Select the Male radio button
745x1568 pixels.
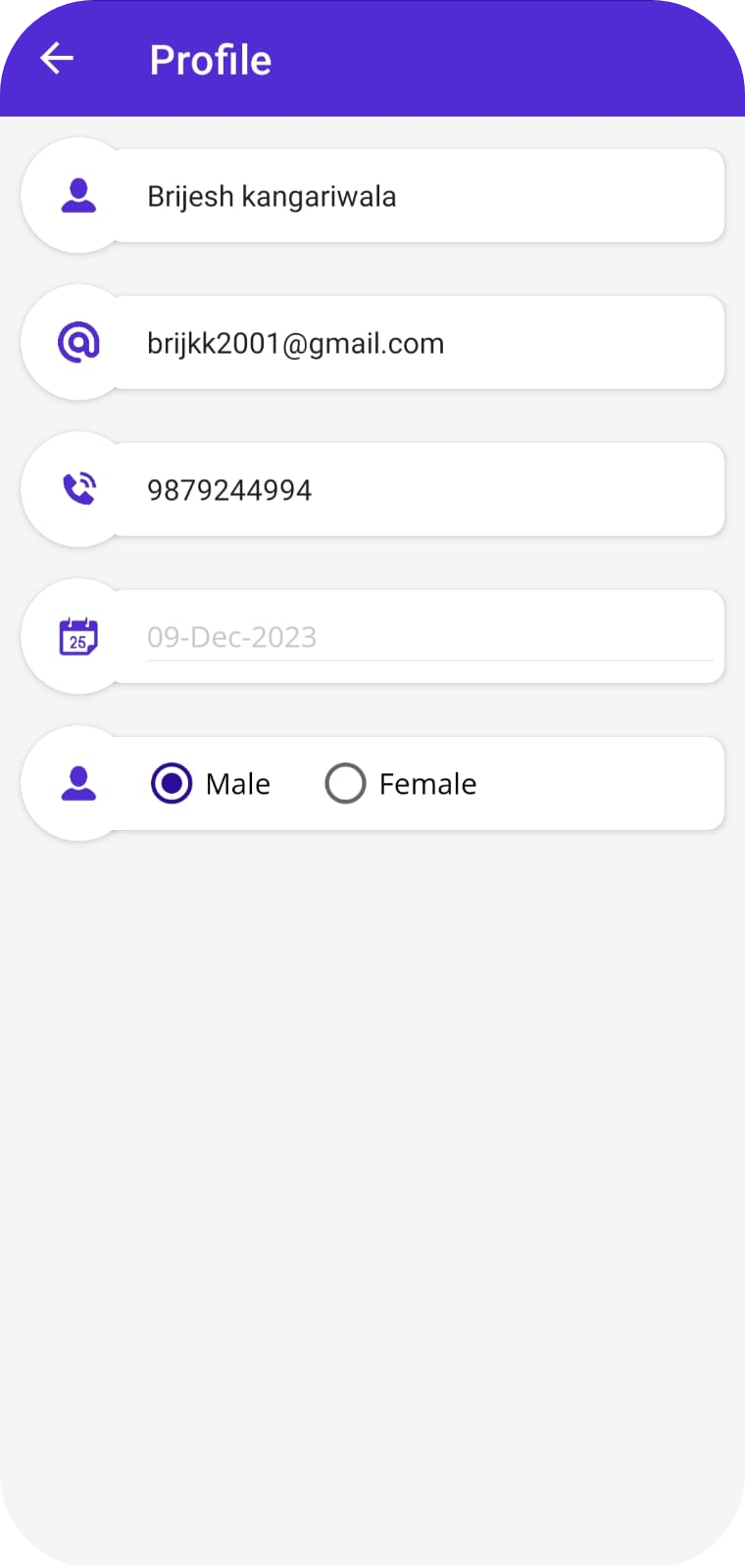click(172, 784)
